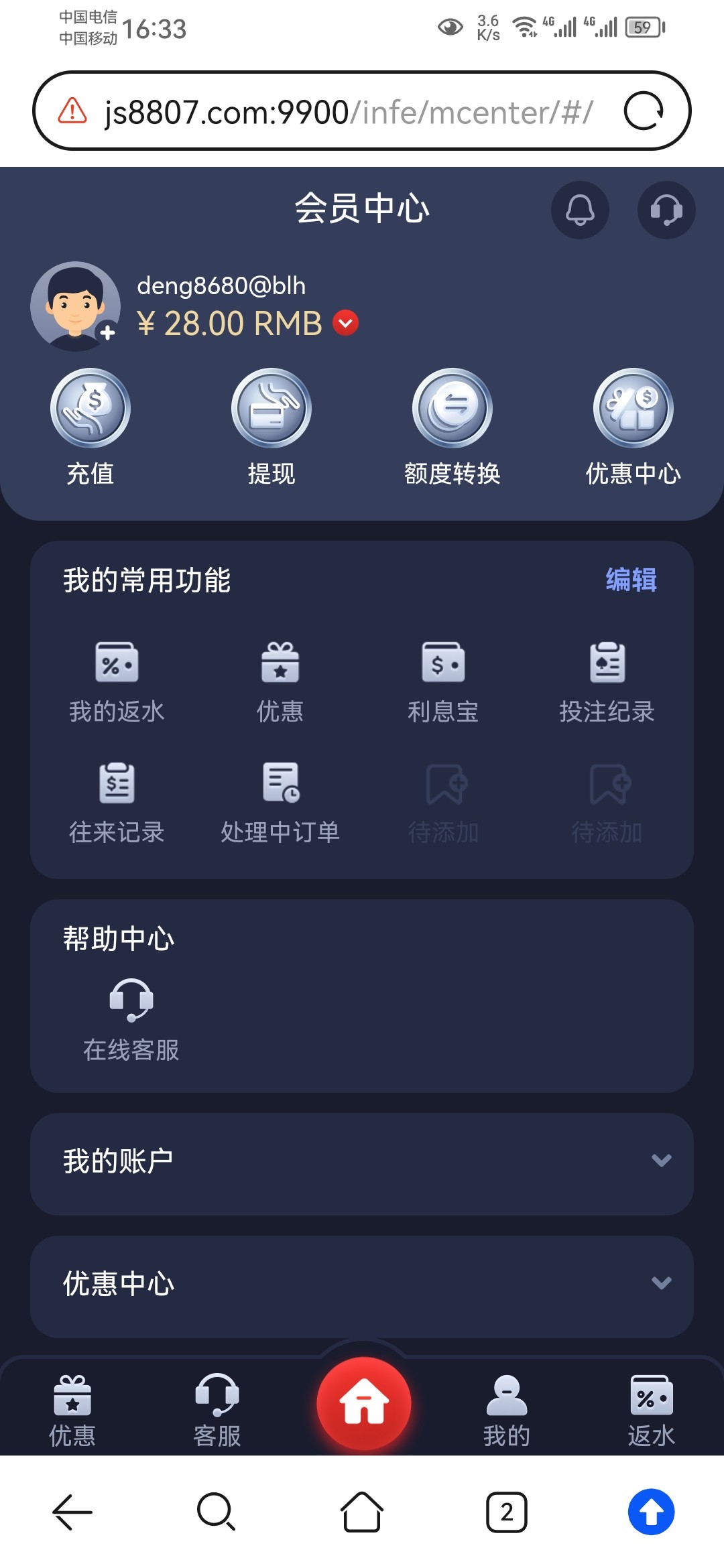Switch to the 客服 tab
724x1568 pixels.
pyautogui.click(x=217, y=1410)
